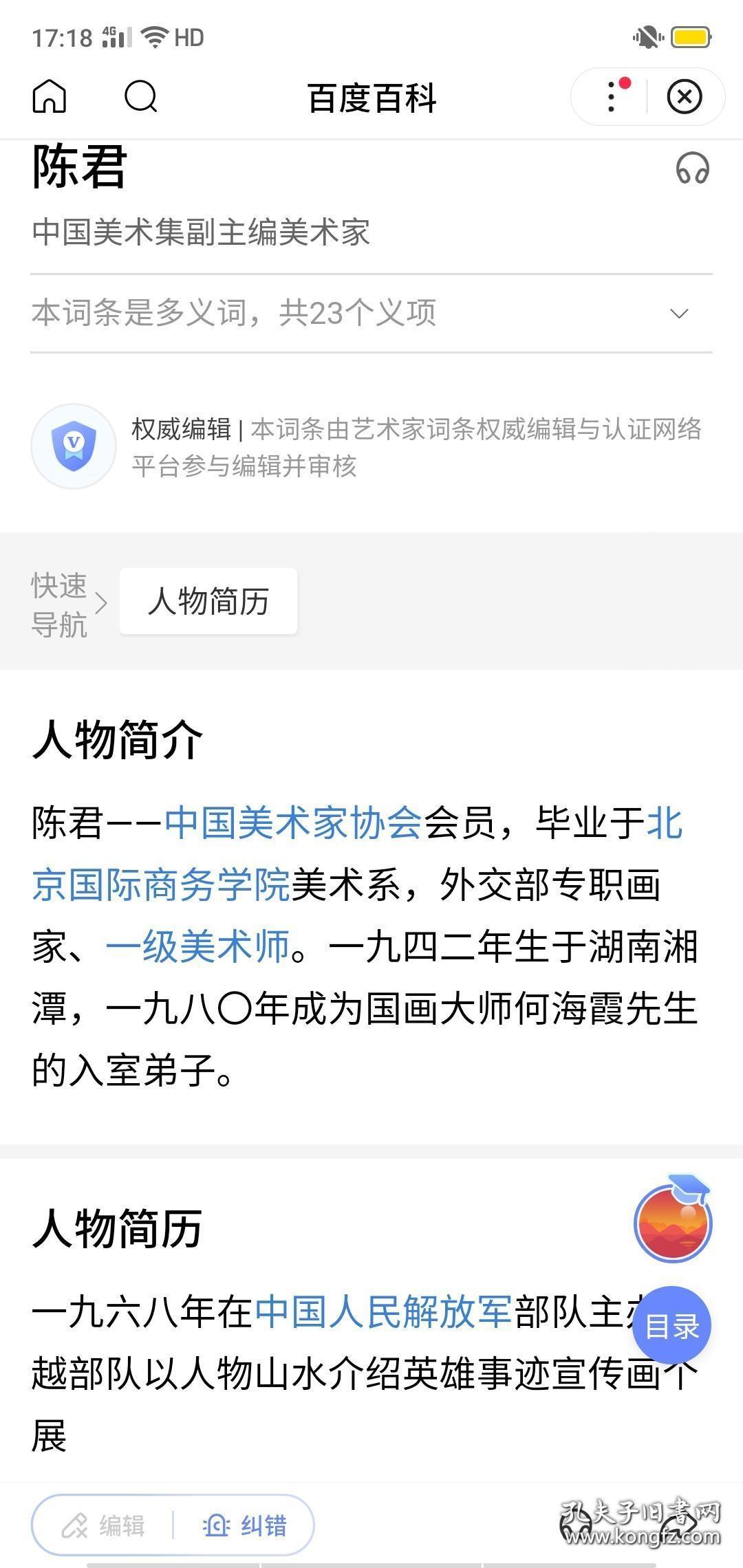Expand the 23个义项 meanings list
The width and height of the screenshot is (743, 1568).
click(x=234, y=313)
